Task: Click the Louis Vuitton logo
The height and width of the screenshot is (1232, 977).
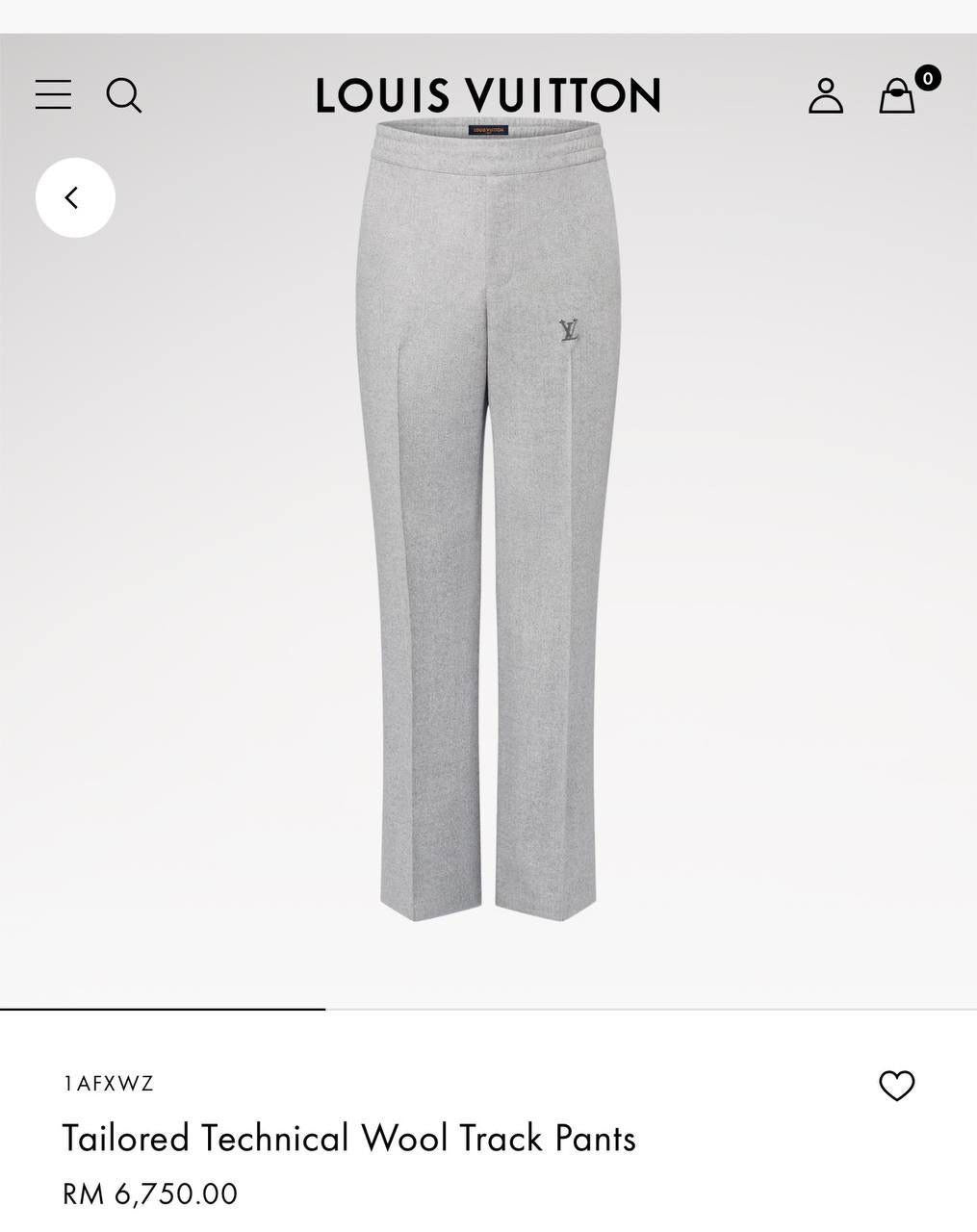Action: point(488,95)
